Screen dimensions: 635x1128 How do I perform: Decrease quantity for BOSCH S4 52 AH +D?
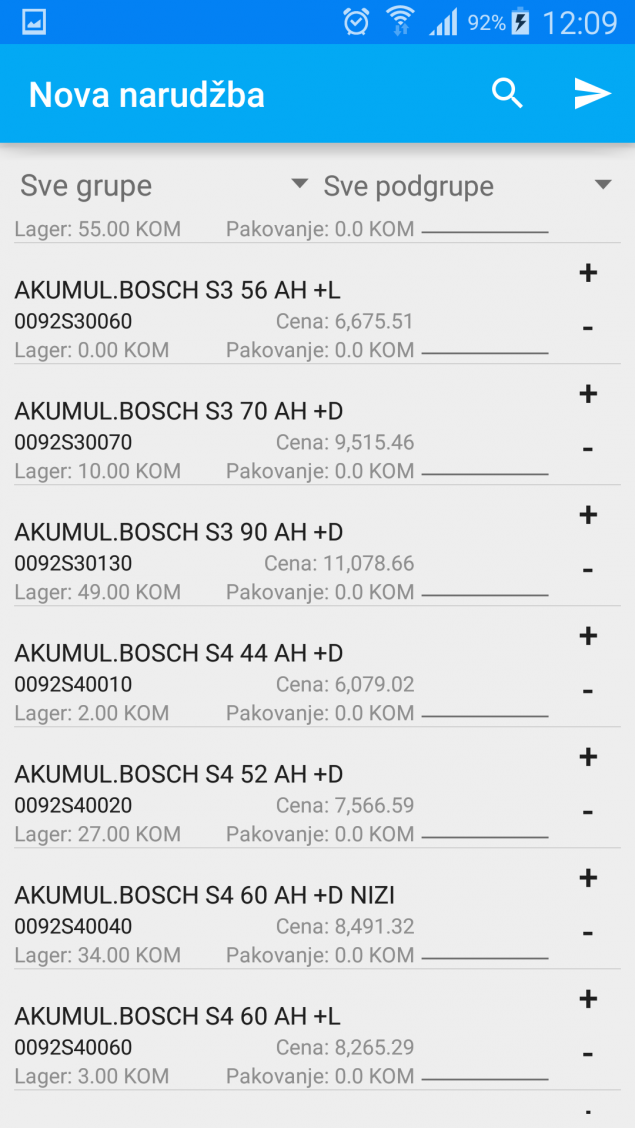coord(588,812)
